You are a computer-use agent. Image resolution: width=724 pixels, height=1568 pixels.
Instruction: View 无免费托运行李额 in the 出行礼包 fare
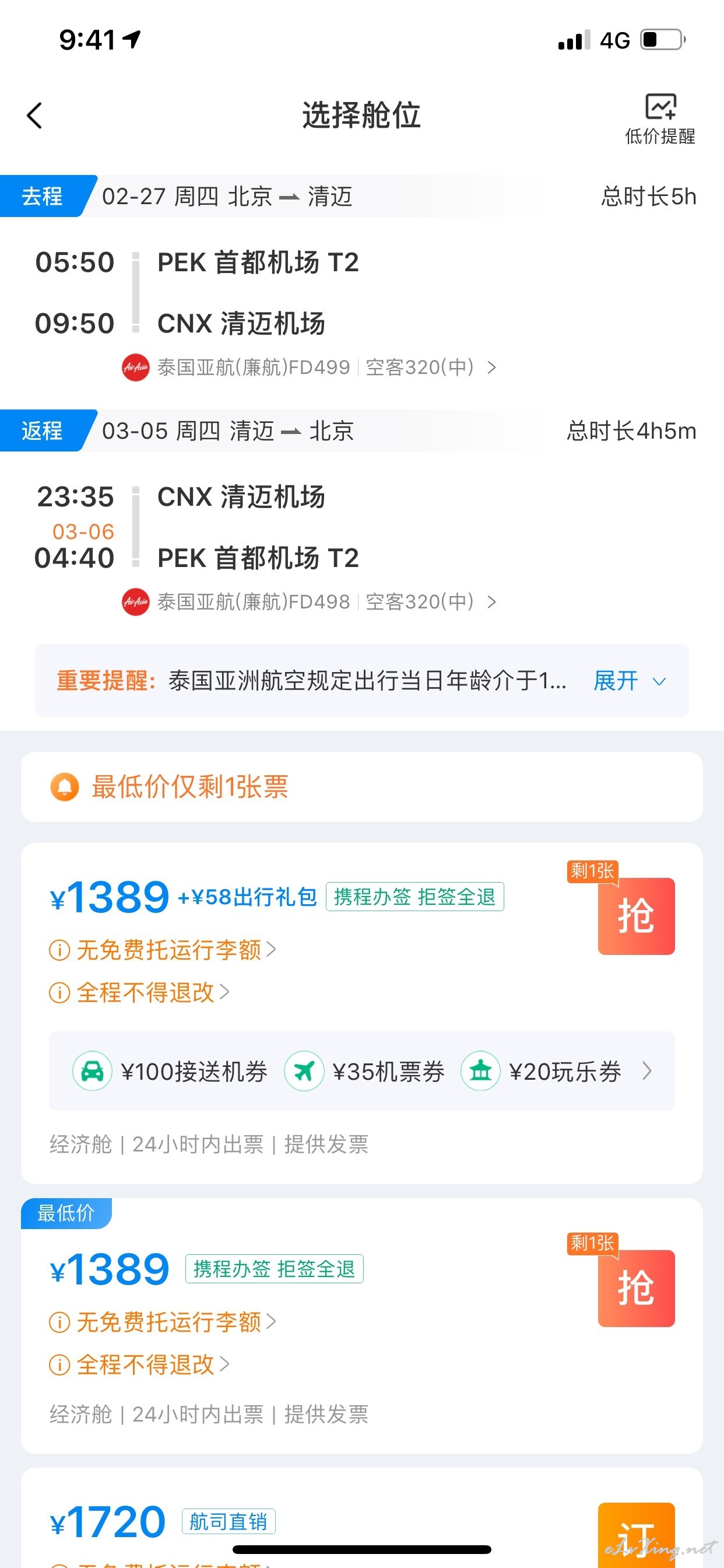[163, 950]
